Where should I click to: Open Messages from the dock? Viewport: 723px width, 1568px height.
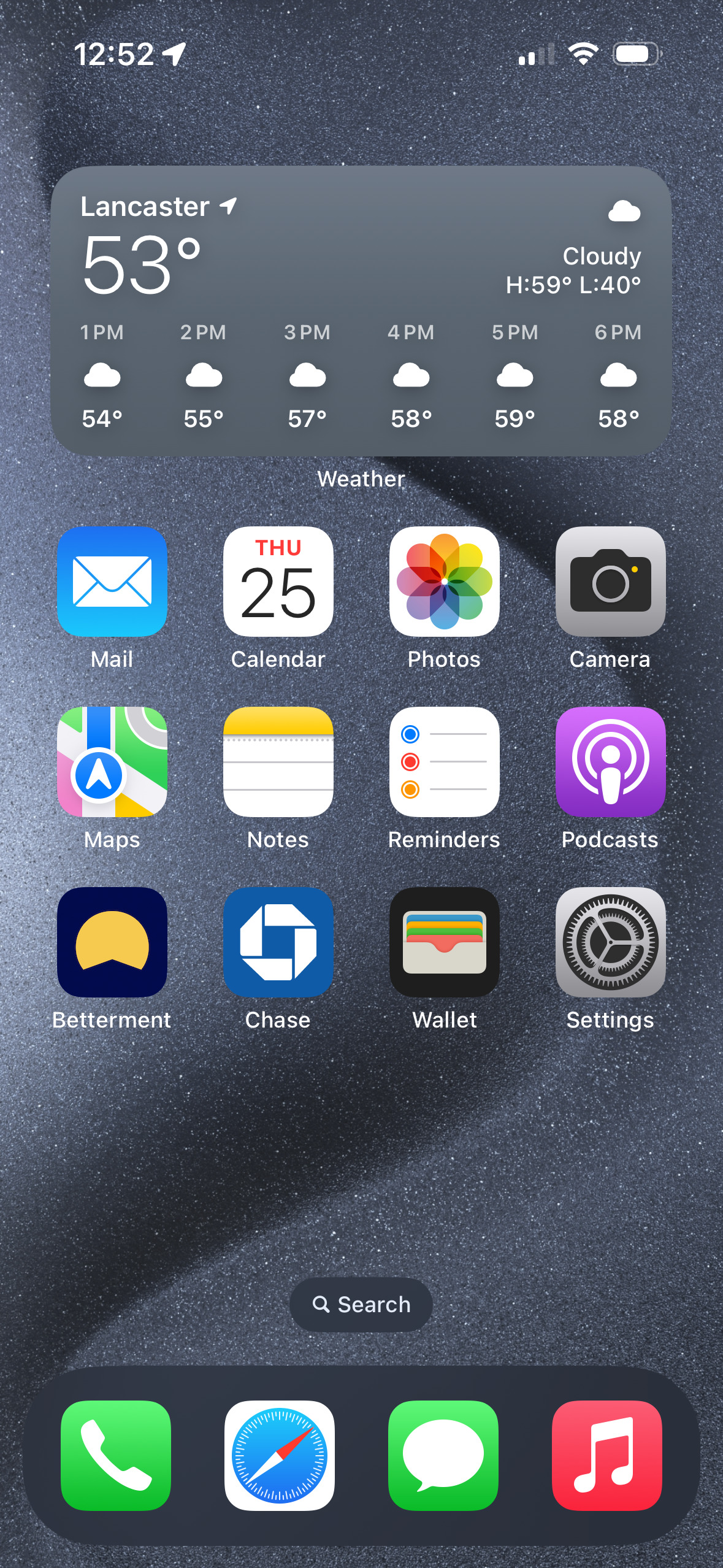443,1455
